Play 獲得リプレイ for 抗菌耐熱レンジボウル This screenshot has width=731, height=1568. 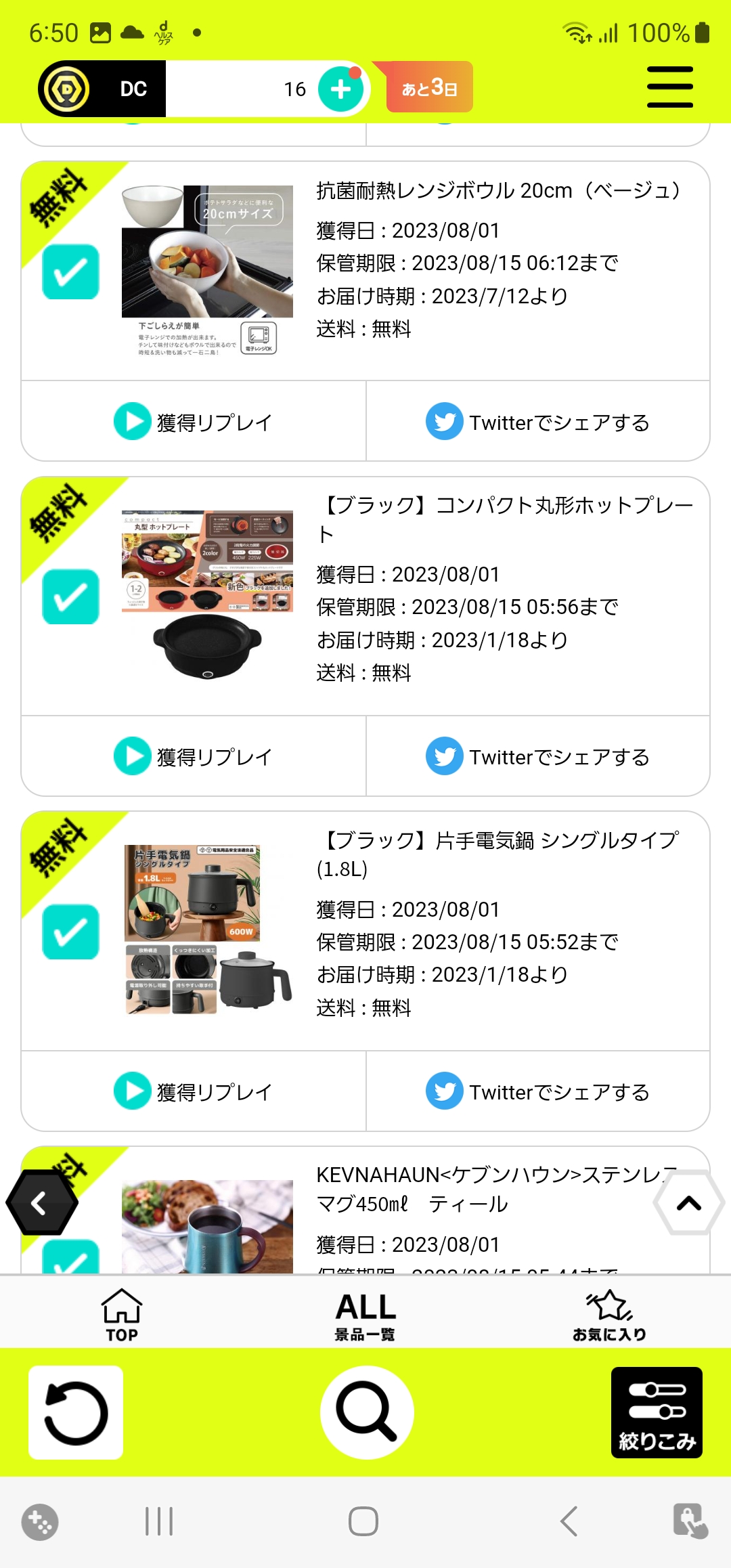pyautogui.click(x=194, y=422)
